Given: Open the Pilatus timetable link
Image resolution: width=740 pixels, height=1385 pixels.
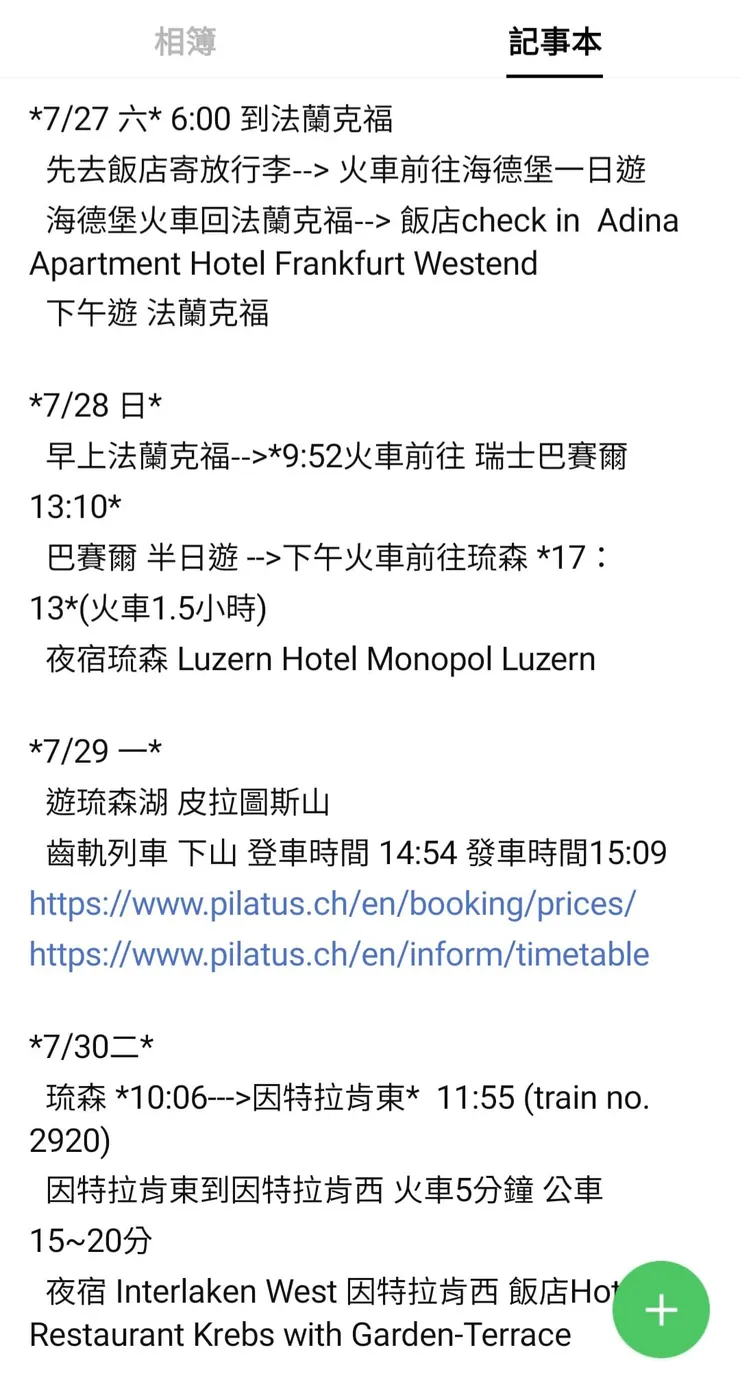Looking at the screenshot, I should click(337, 954).
